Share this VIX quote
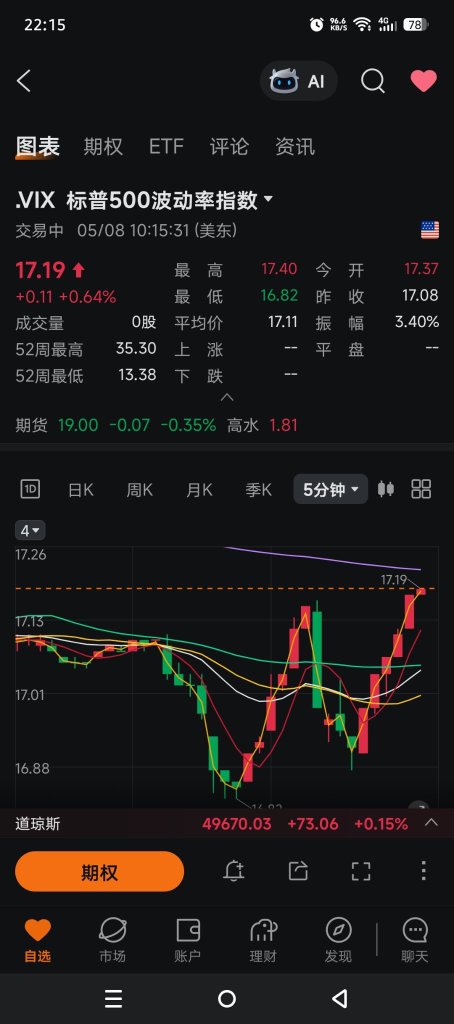The width and height of the screenshot is (454, 1024). pyautogui.click(x=298, y=871)
